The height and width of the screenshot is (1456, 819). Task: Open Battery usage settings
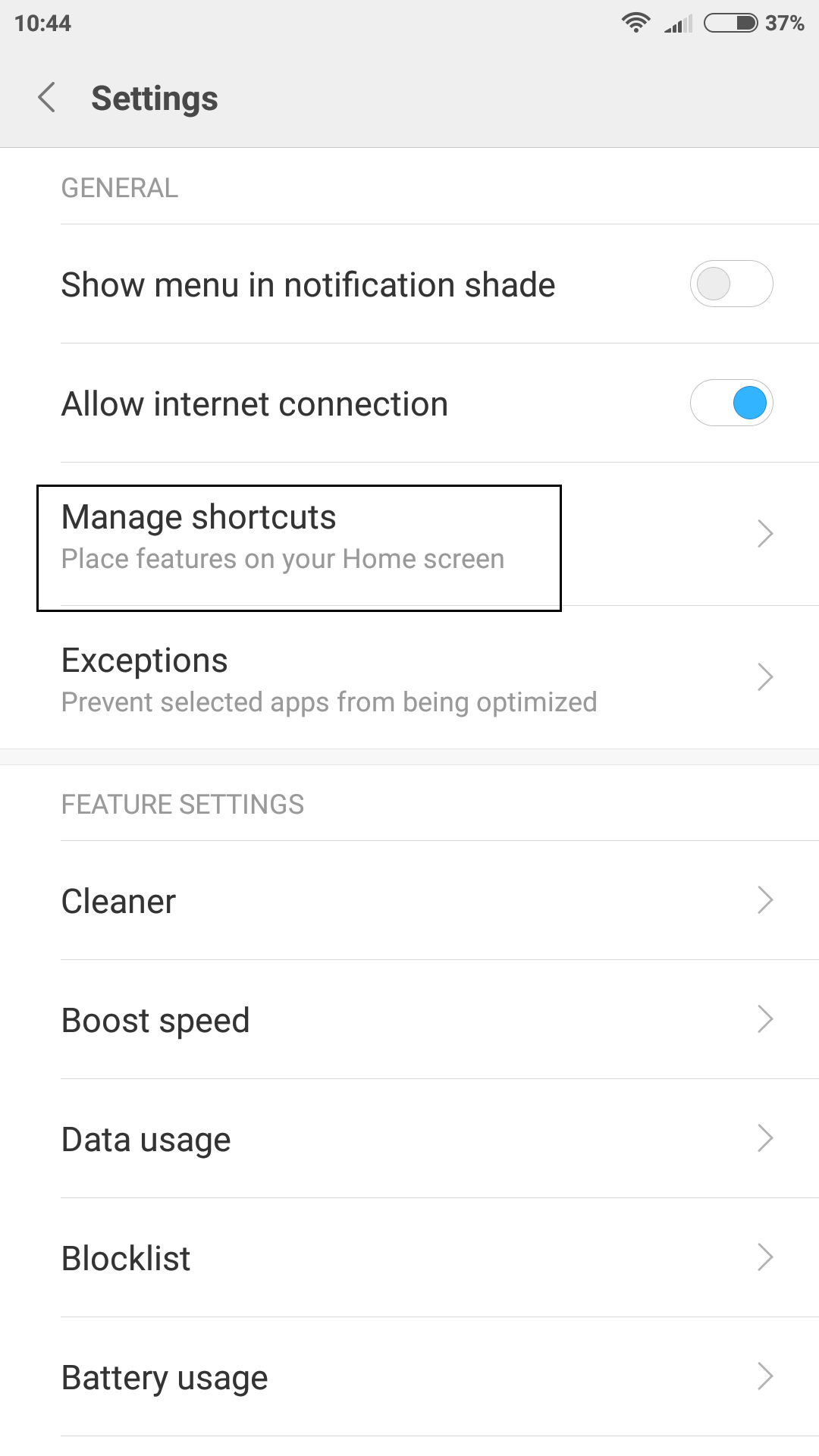coord(409,1376)
